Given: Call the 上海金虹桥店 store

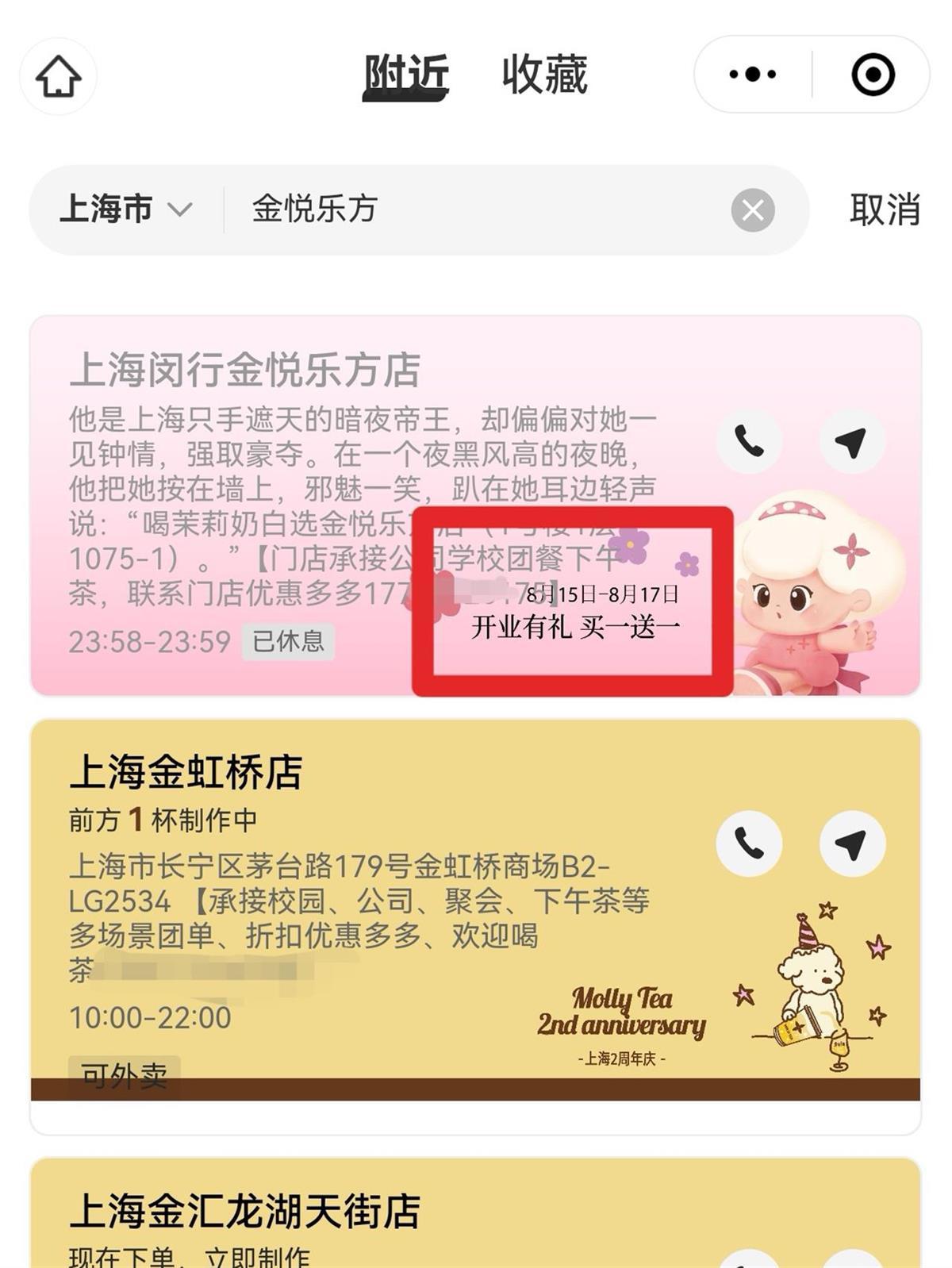Looking at the screenshot, I should tap(749, 843).
